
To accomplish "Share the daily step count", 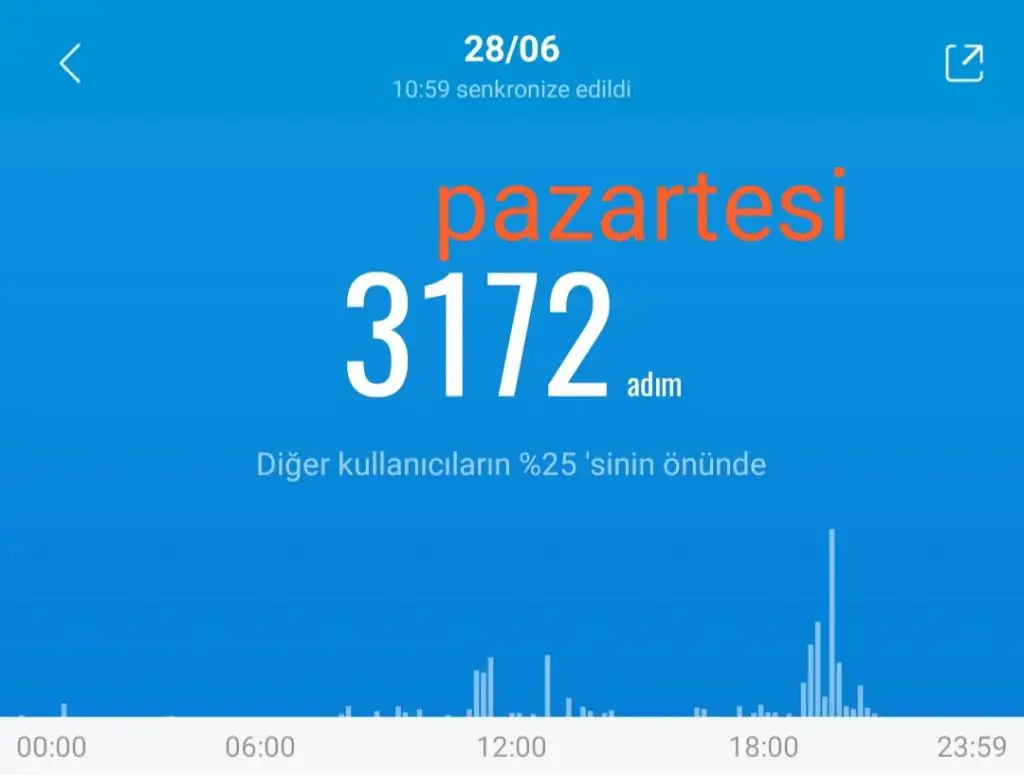I will [964, 63].
